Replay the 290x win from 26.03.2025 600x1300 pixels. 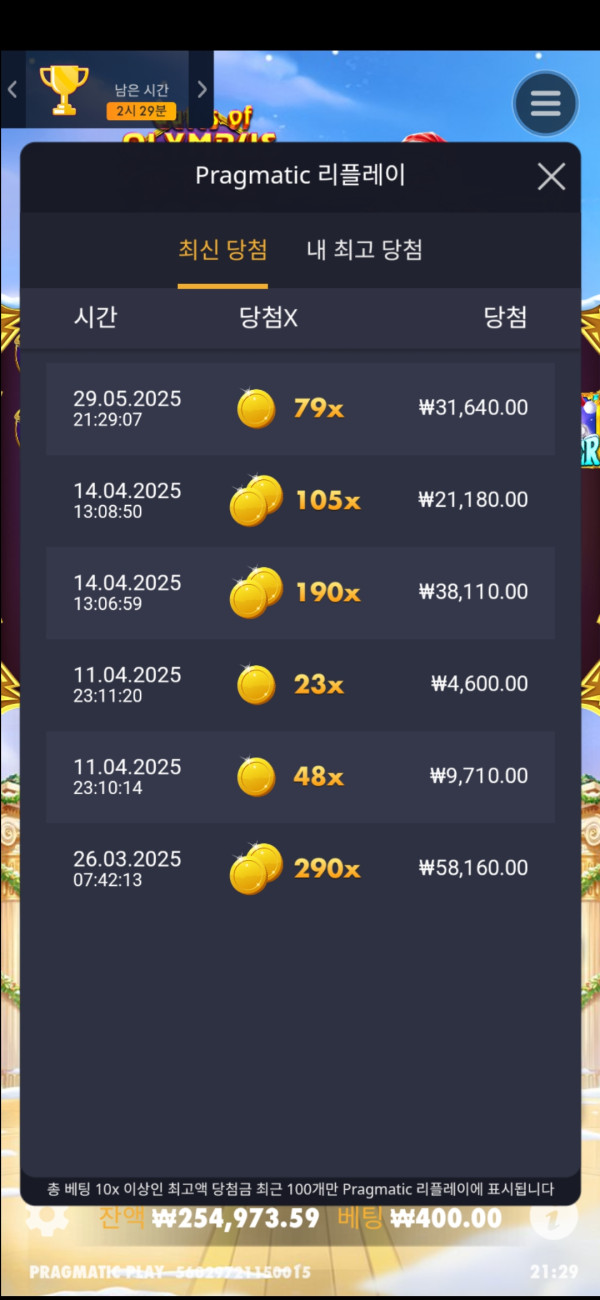pyautogui.click(x=300, y=868)
